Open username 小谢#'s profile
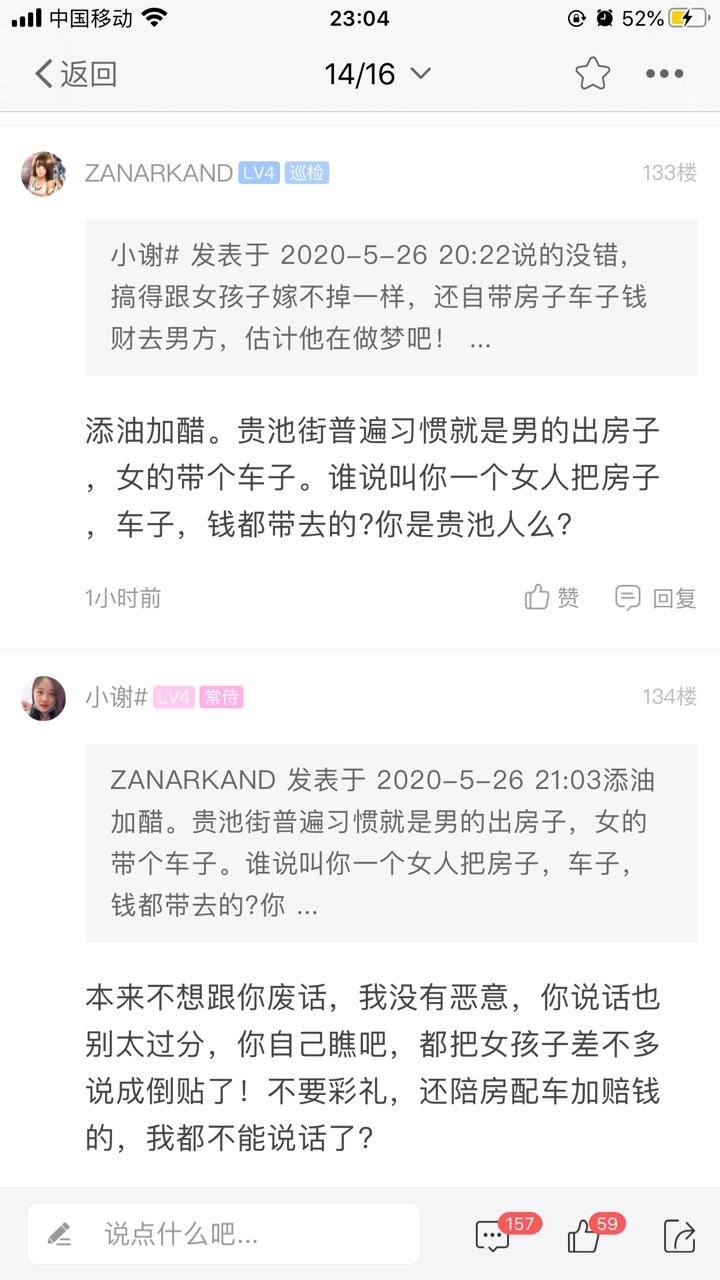This screenshot has width=720, height=1280. pyautogui.click(x=116, y=697)
